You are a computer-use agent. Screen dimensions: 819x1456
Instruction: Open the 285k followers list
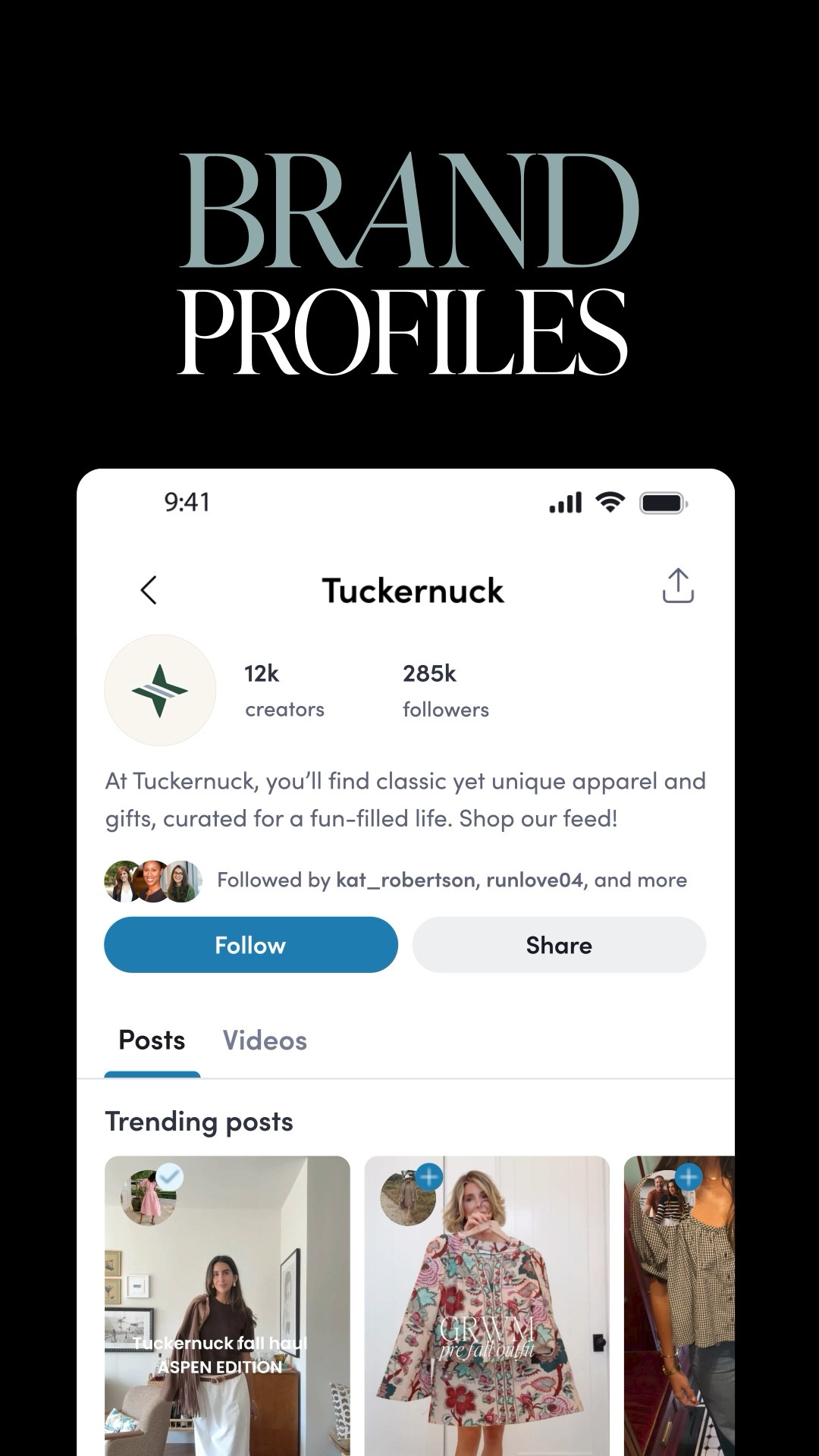[445, 689]
